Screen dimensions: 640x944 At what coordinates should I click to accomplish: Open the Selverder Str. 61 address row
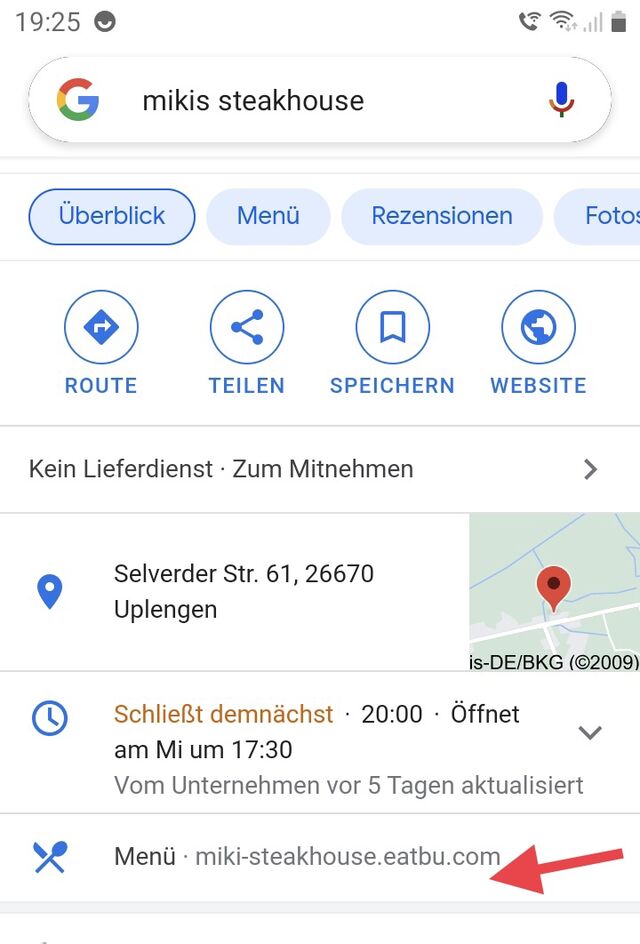235,591
